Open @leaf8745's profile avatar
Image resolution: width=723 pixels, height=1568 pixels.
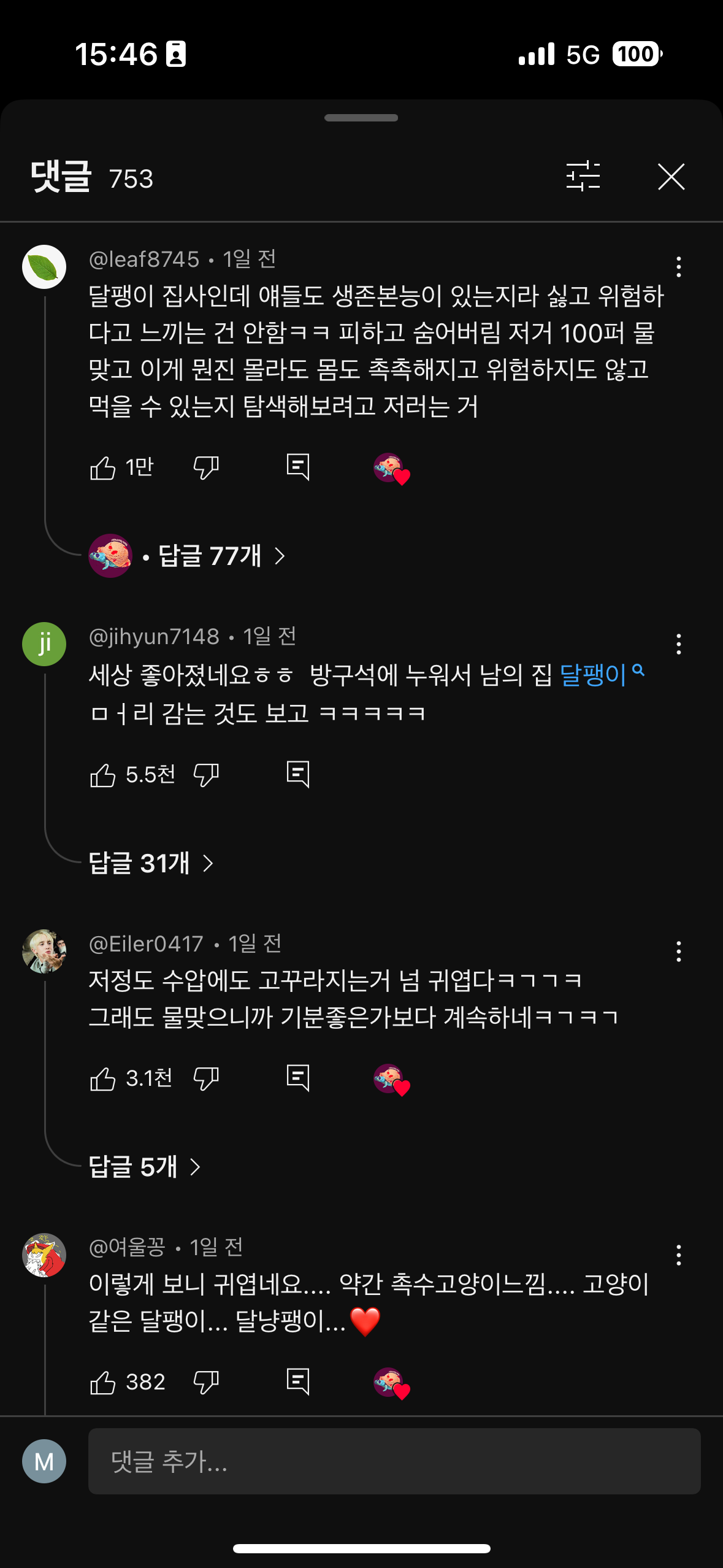(x=44, y=267)
